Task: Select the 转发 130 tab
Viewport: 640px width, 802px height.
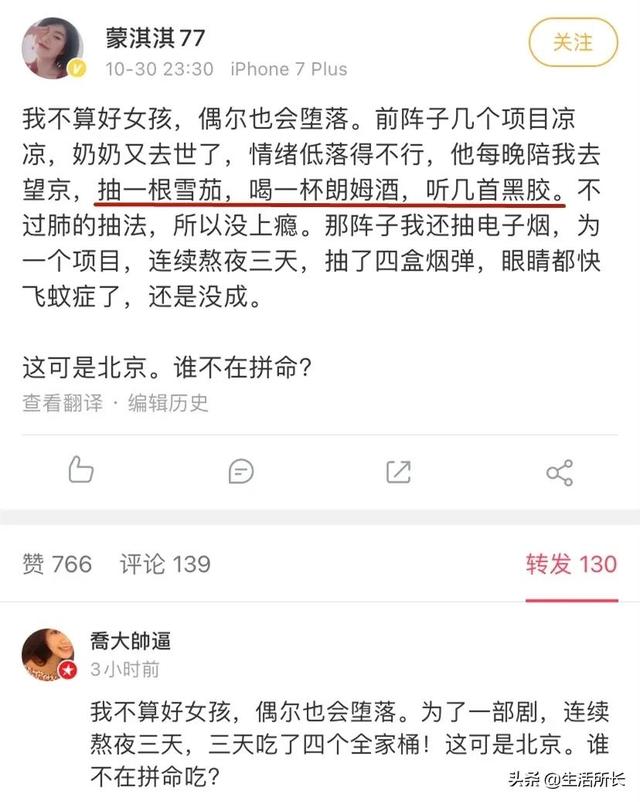Action: tap(571, 564)
